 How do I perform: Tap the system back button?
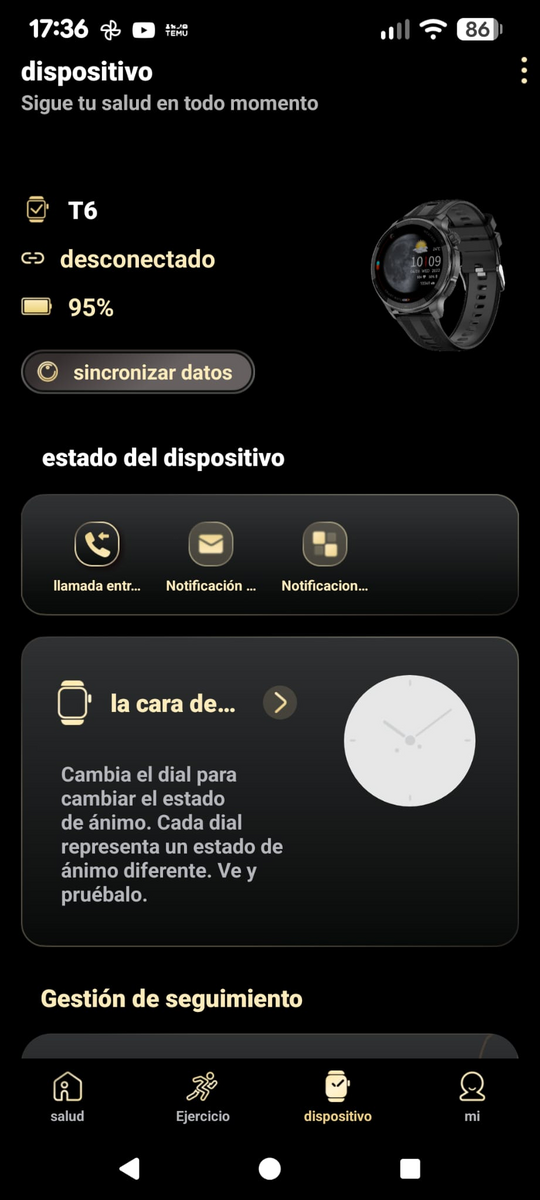(129, 1168)
